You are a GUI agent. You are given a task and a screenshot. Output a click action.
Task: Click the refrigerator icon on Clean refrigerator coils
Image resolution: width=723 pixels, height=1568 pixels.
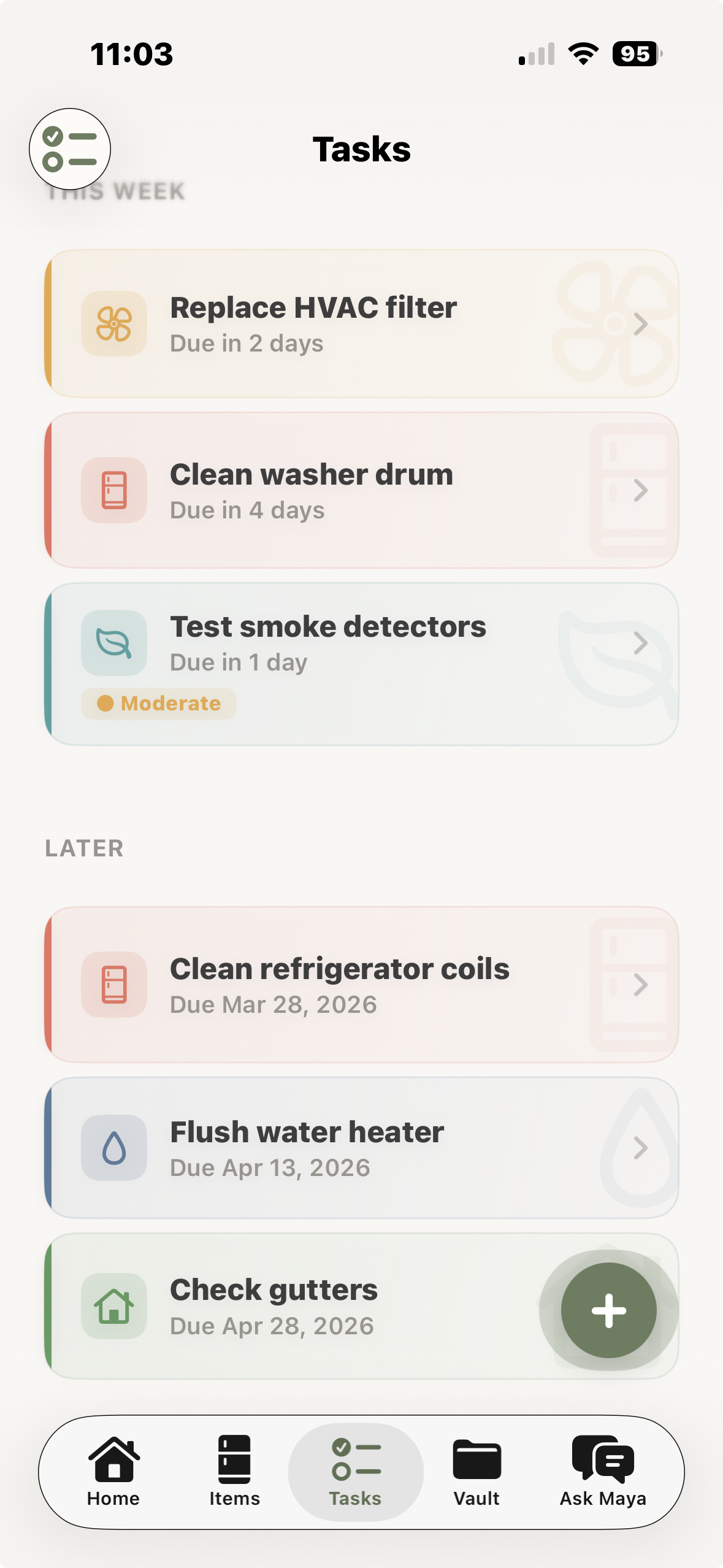113,985
